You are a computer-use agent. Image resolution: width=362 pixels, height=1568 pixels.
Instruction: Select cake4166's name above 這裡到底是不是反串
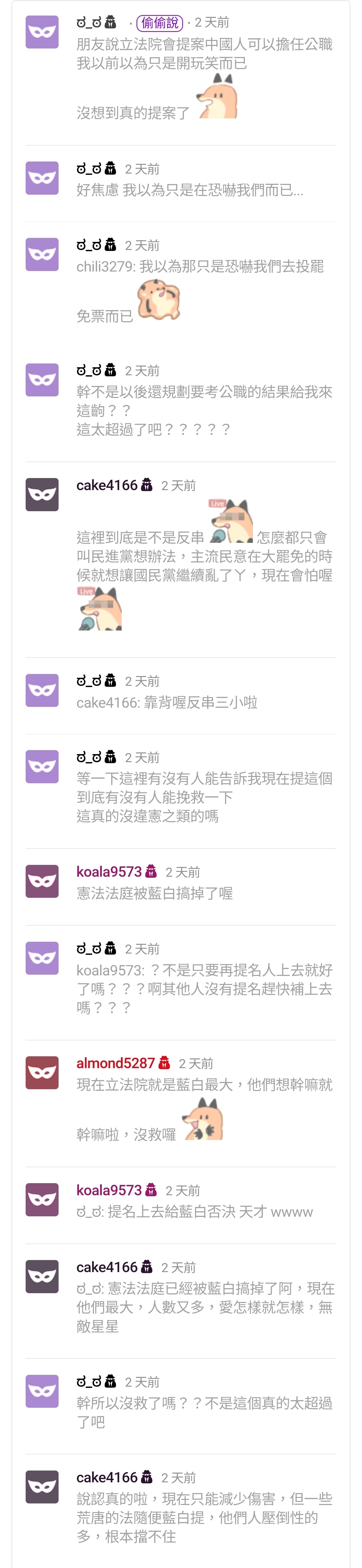pyautogui.click(x=107, y=485)
